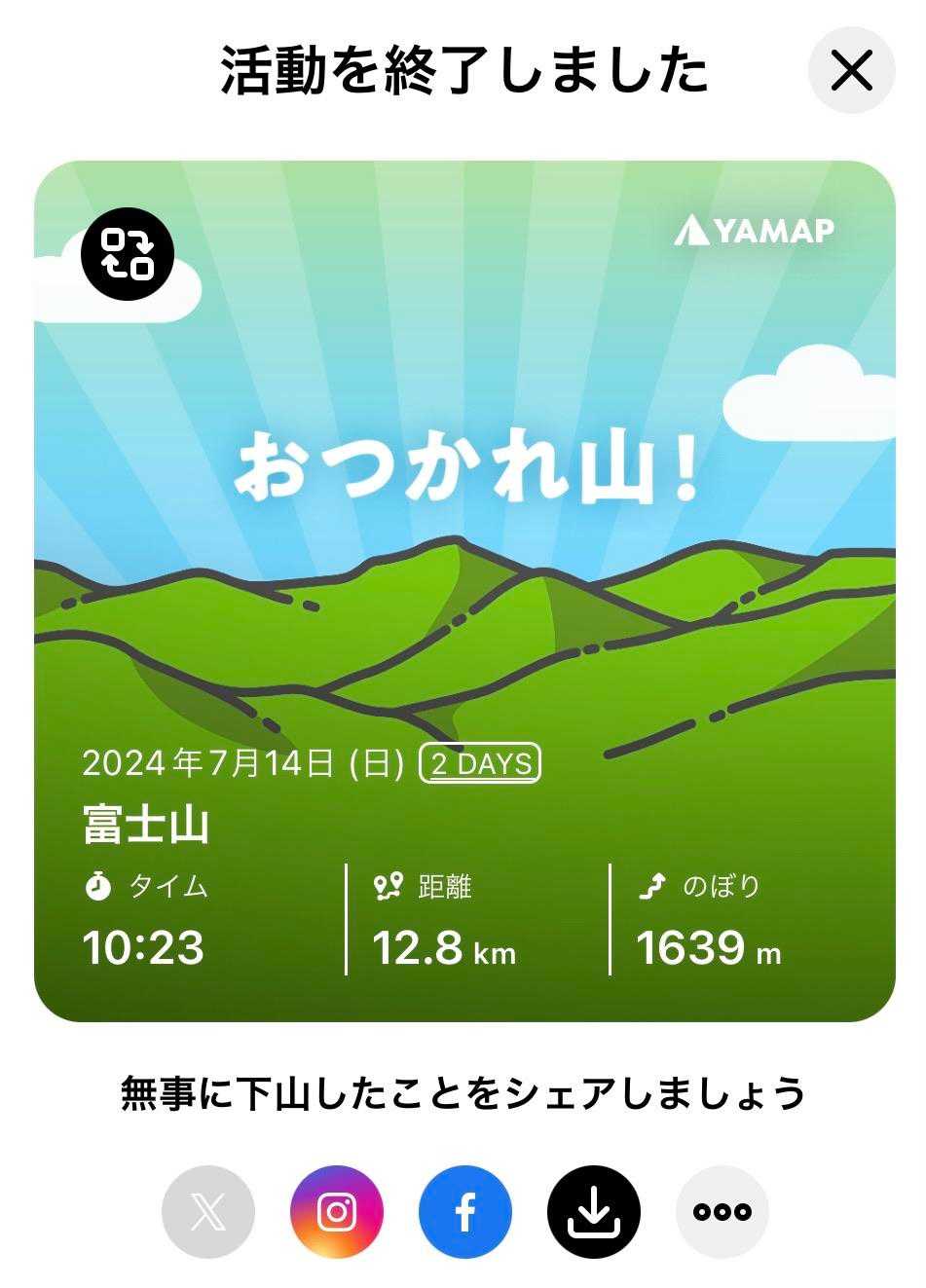
Task: Share the activity on Instagram
Action: click(x=337, y=1212)
